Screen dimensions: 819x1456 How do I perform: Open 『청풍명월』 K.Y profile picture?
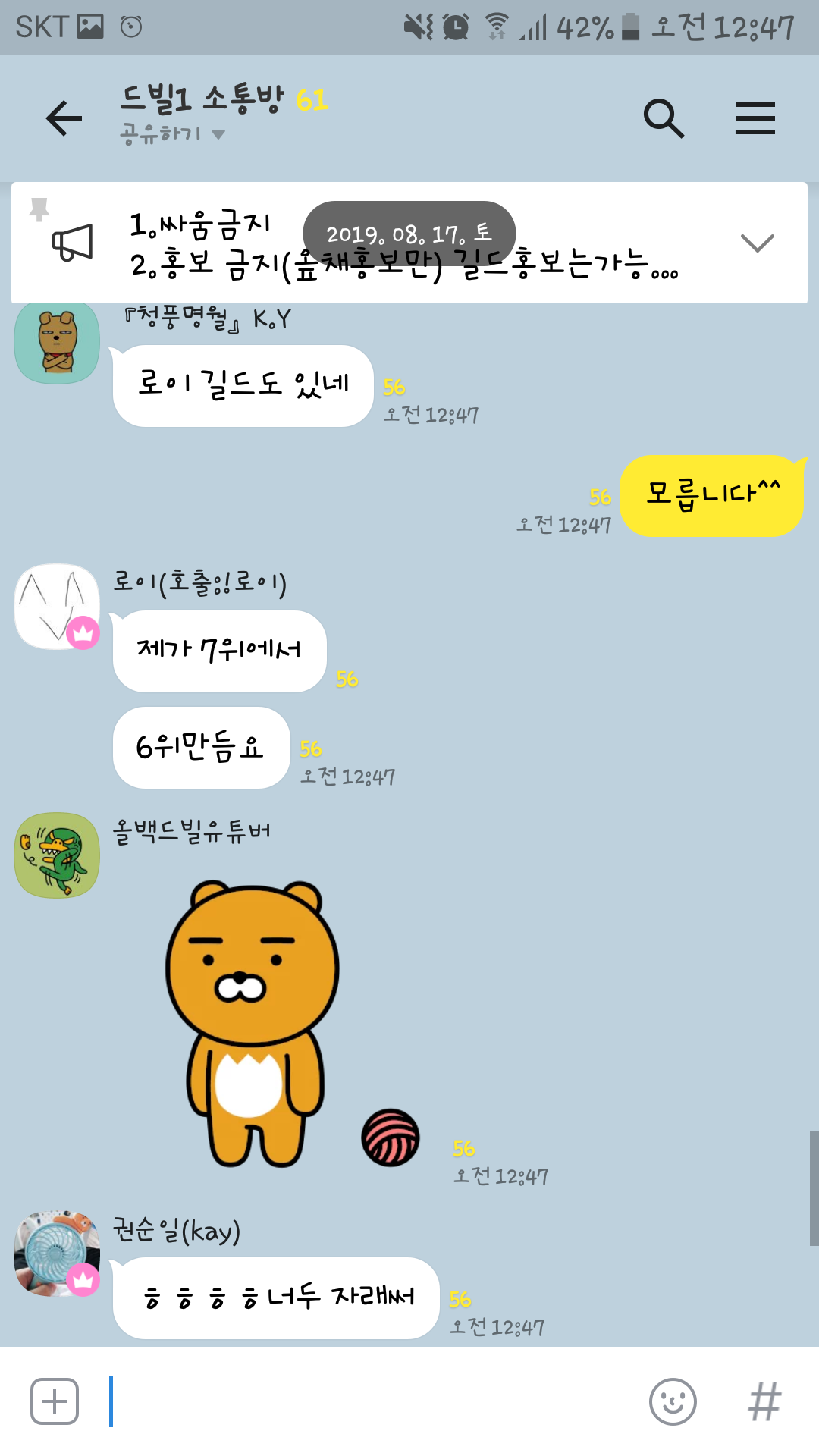point(57,343)
